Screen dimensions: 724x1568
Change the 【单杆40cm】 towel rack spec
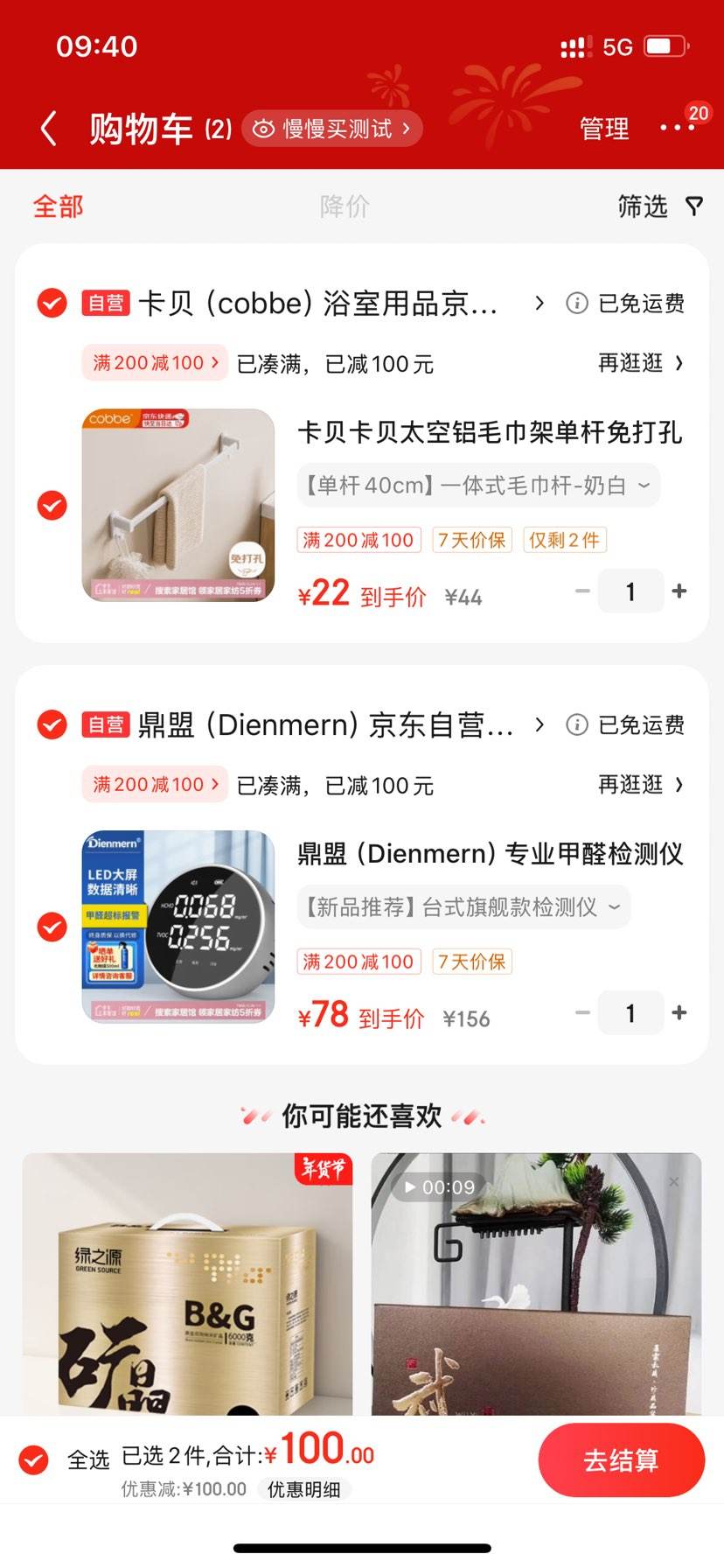click(x=477, y=485)
